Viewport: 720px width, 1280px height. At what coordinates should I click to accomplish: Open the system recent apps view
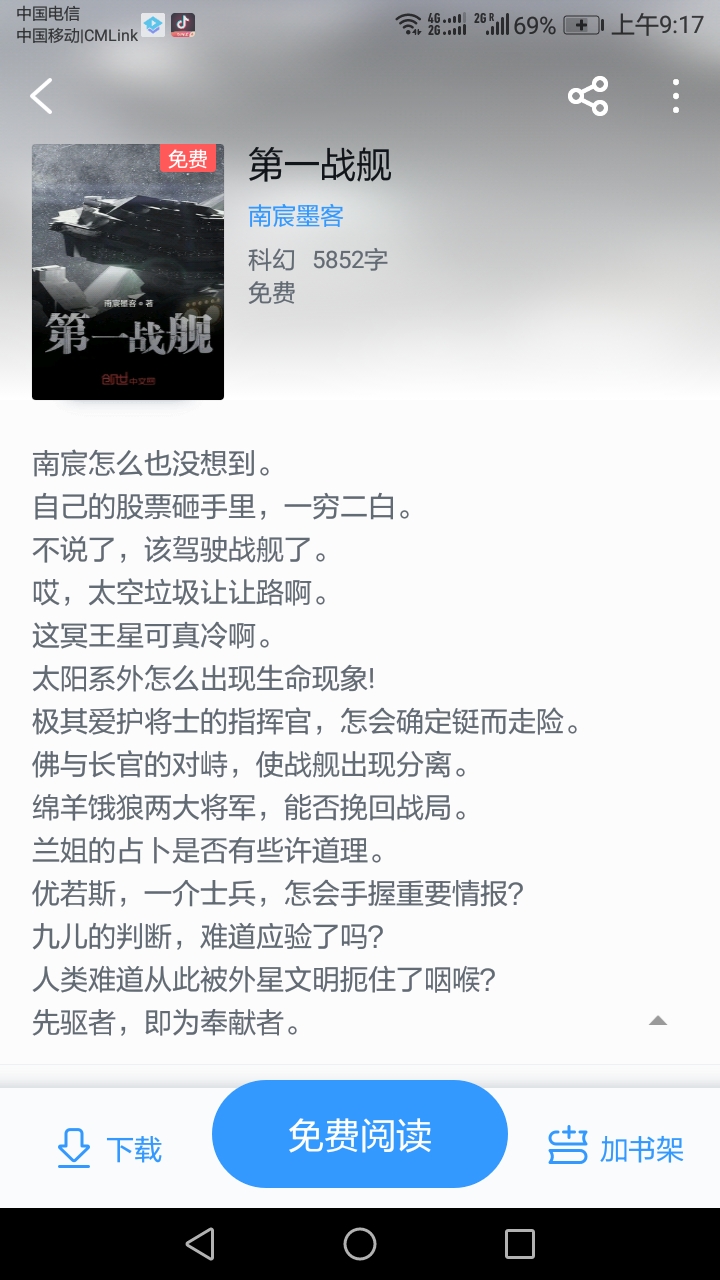520,1244
